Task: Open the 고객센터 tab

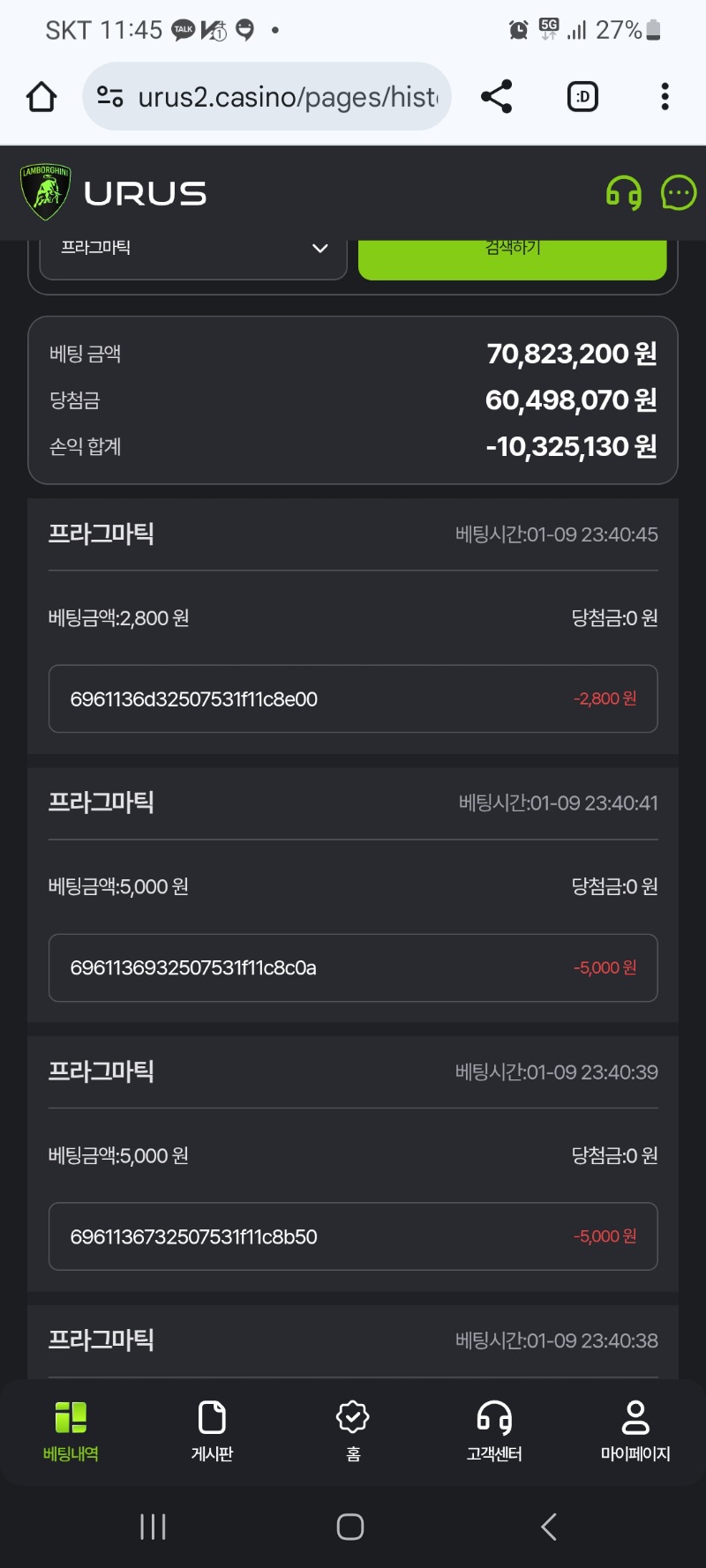Action: [x=494, y=1430]
